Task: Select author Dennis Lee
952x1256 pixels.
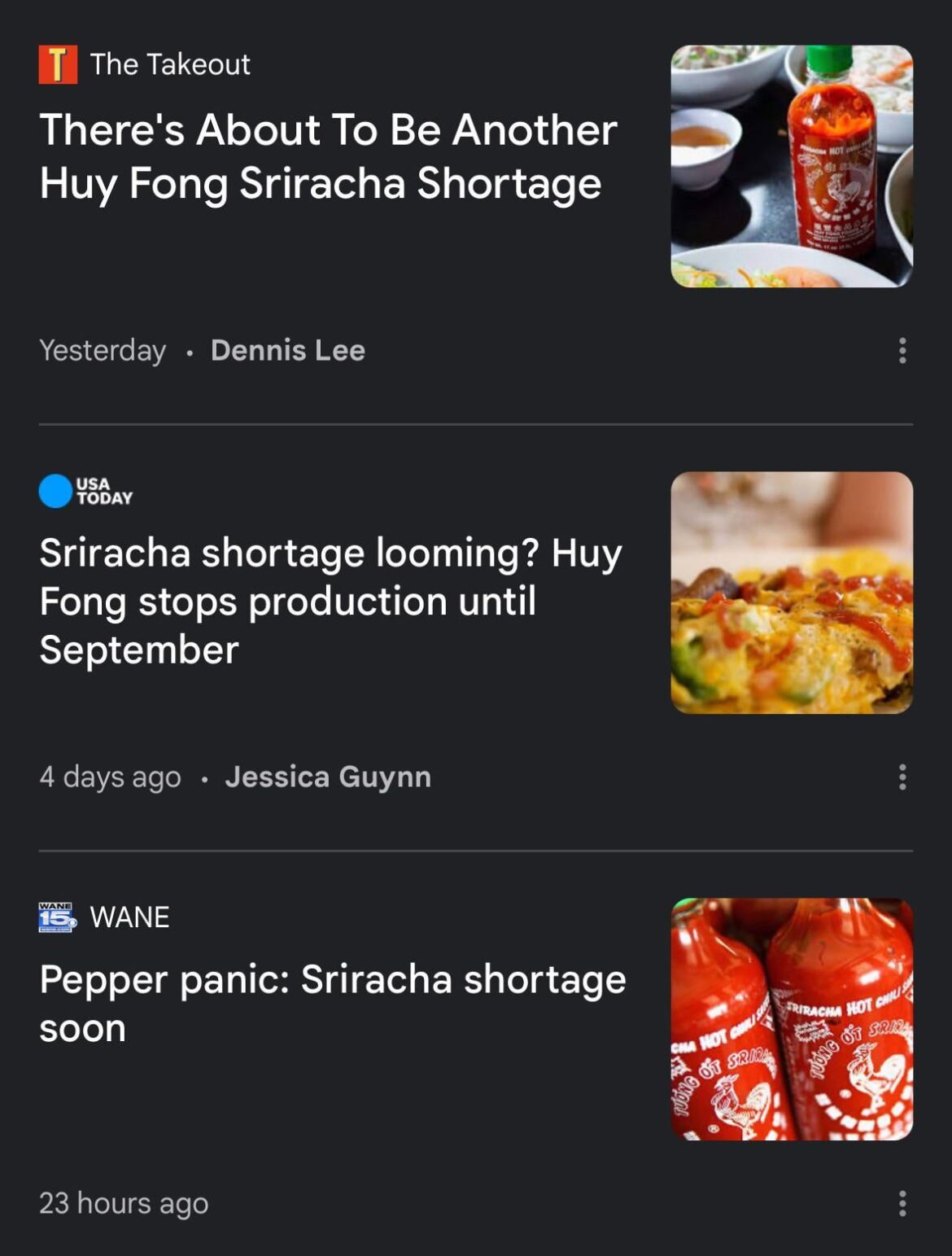Action: (286, 350)
